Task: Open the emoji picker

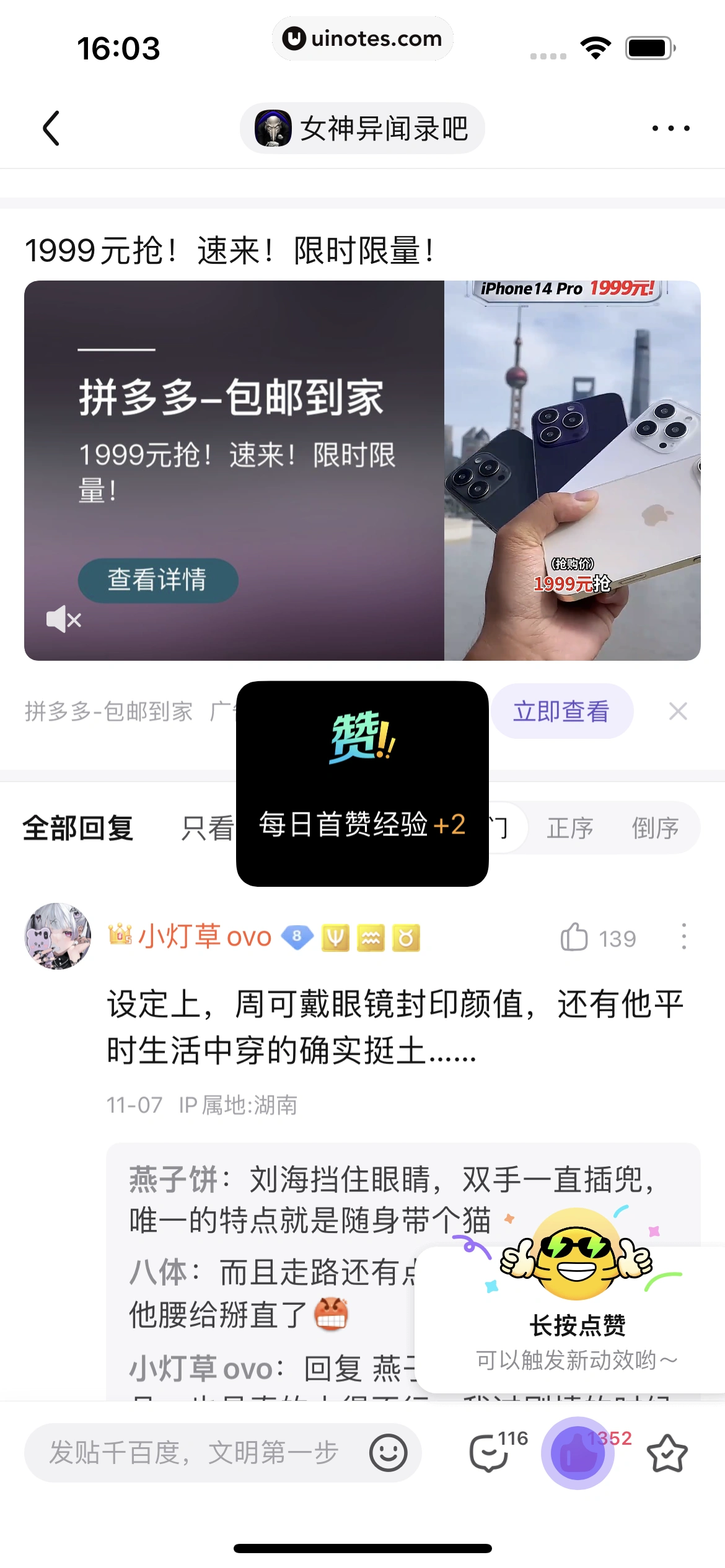Action: pos(389,1452)
